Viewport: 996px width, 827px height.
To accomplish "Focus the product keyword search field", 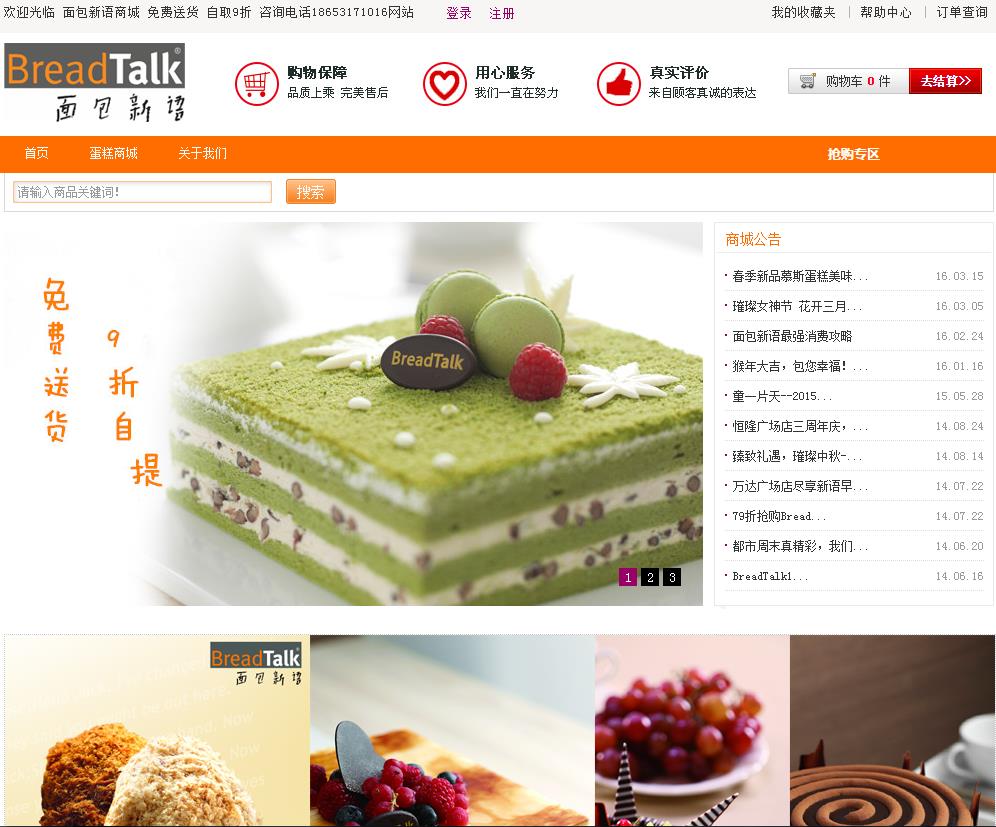I will click(142, 192).
